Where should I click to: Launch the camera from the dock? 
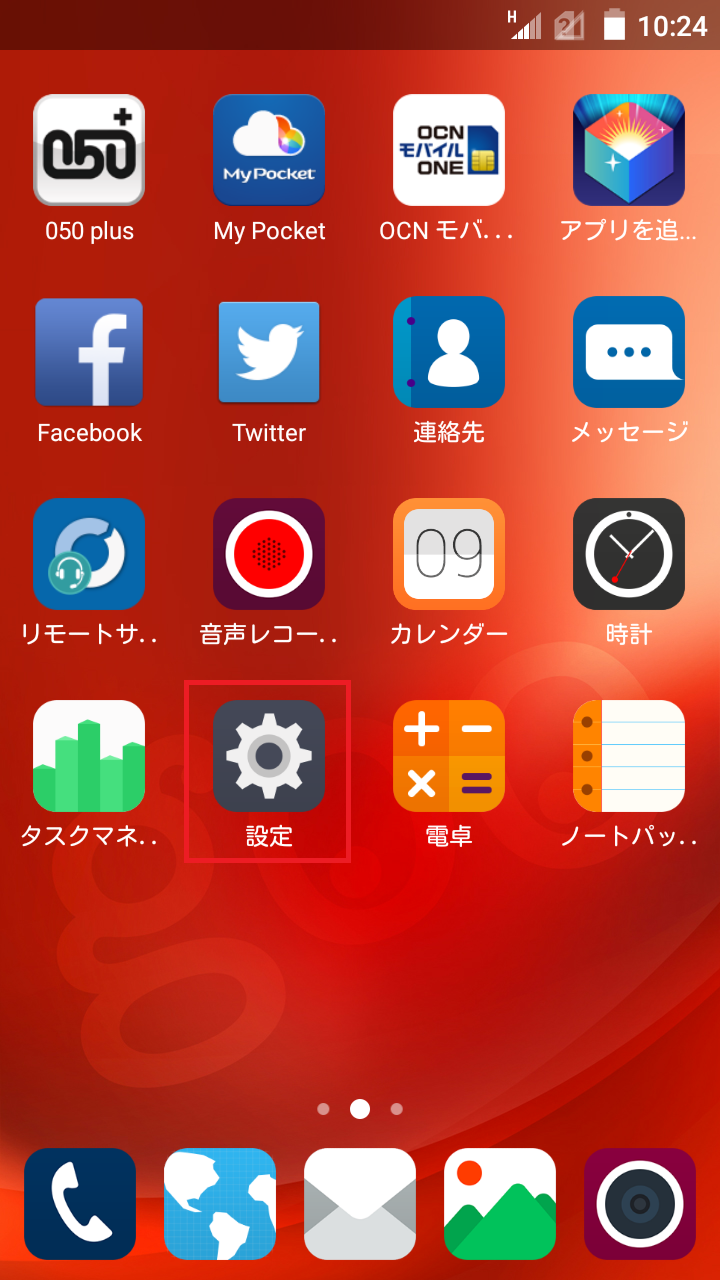tap(640, 1204)
